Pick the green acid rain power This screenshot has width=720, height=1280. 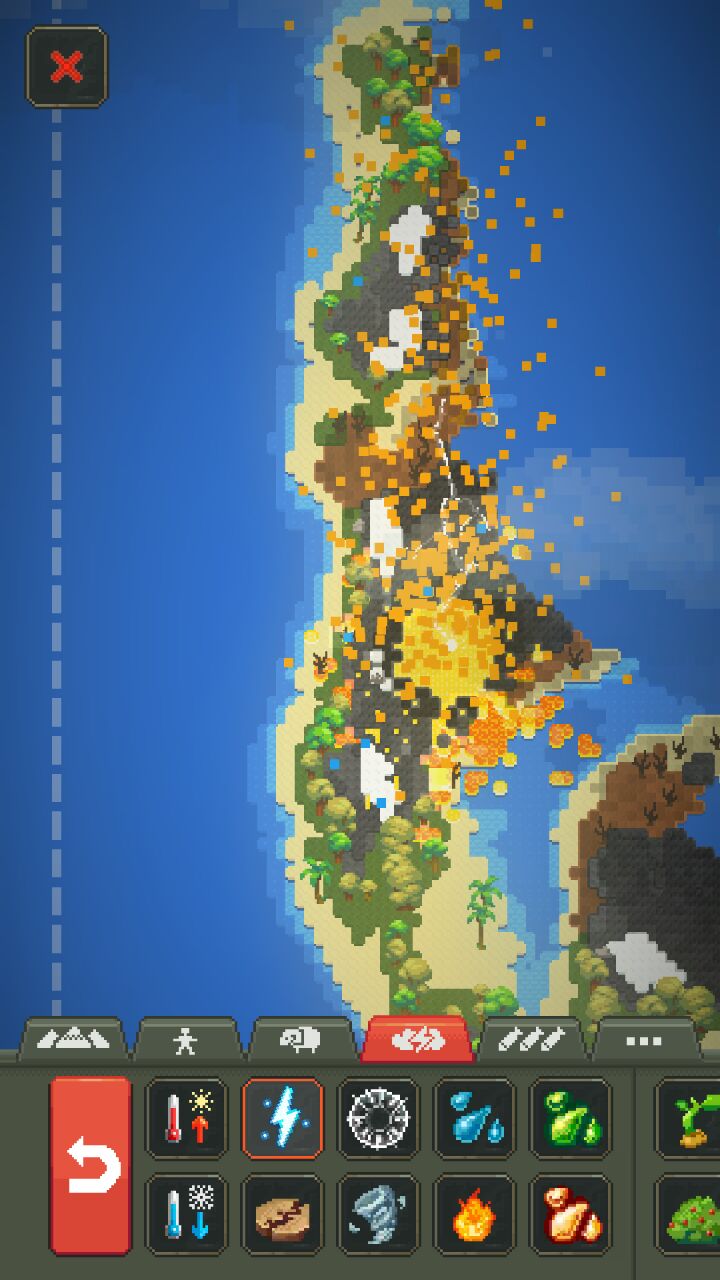[570, 1118]
